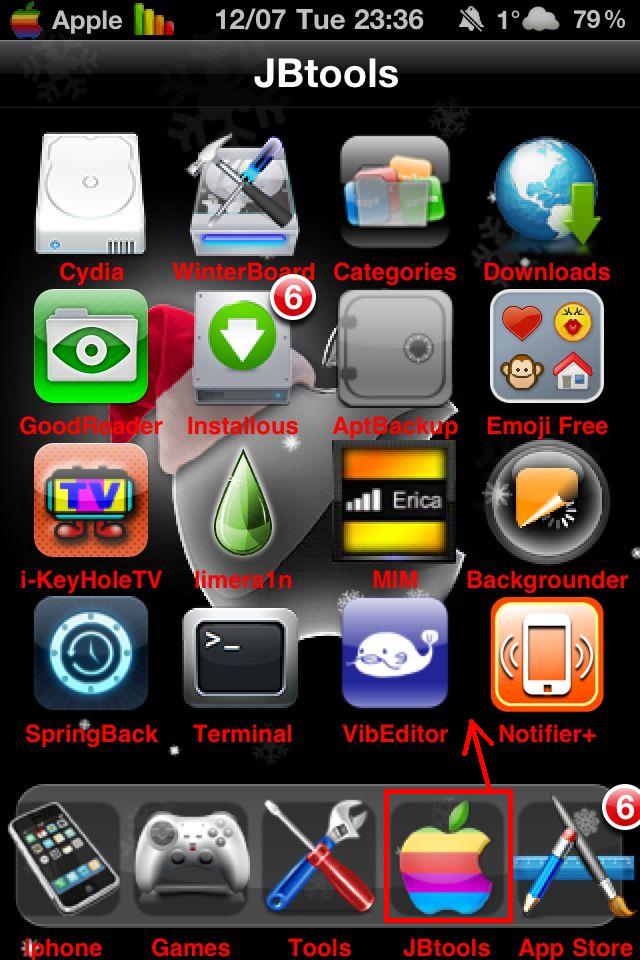Launch SpringBack
This screenshot has width=640, height=960.
tap(90, 654)
